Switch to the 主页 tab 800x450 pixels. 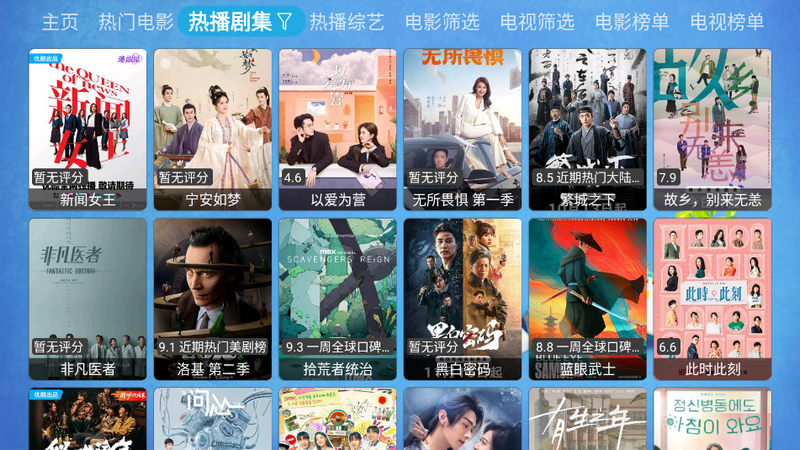[60, 21]
